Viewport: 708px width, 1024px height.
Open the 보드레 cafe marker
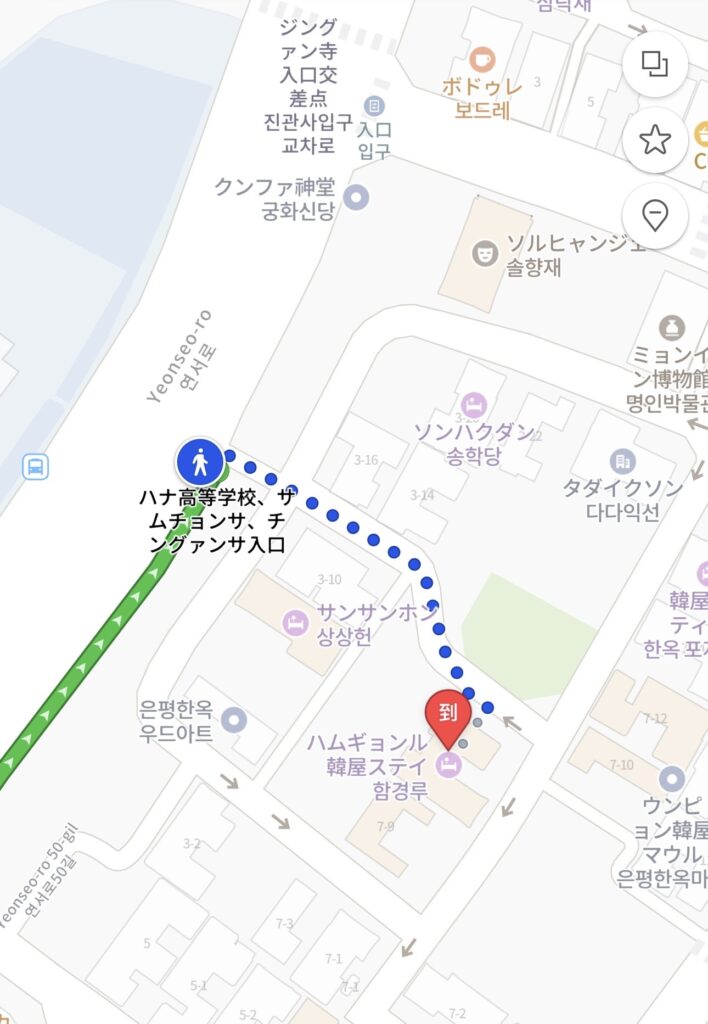483,59
